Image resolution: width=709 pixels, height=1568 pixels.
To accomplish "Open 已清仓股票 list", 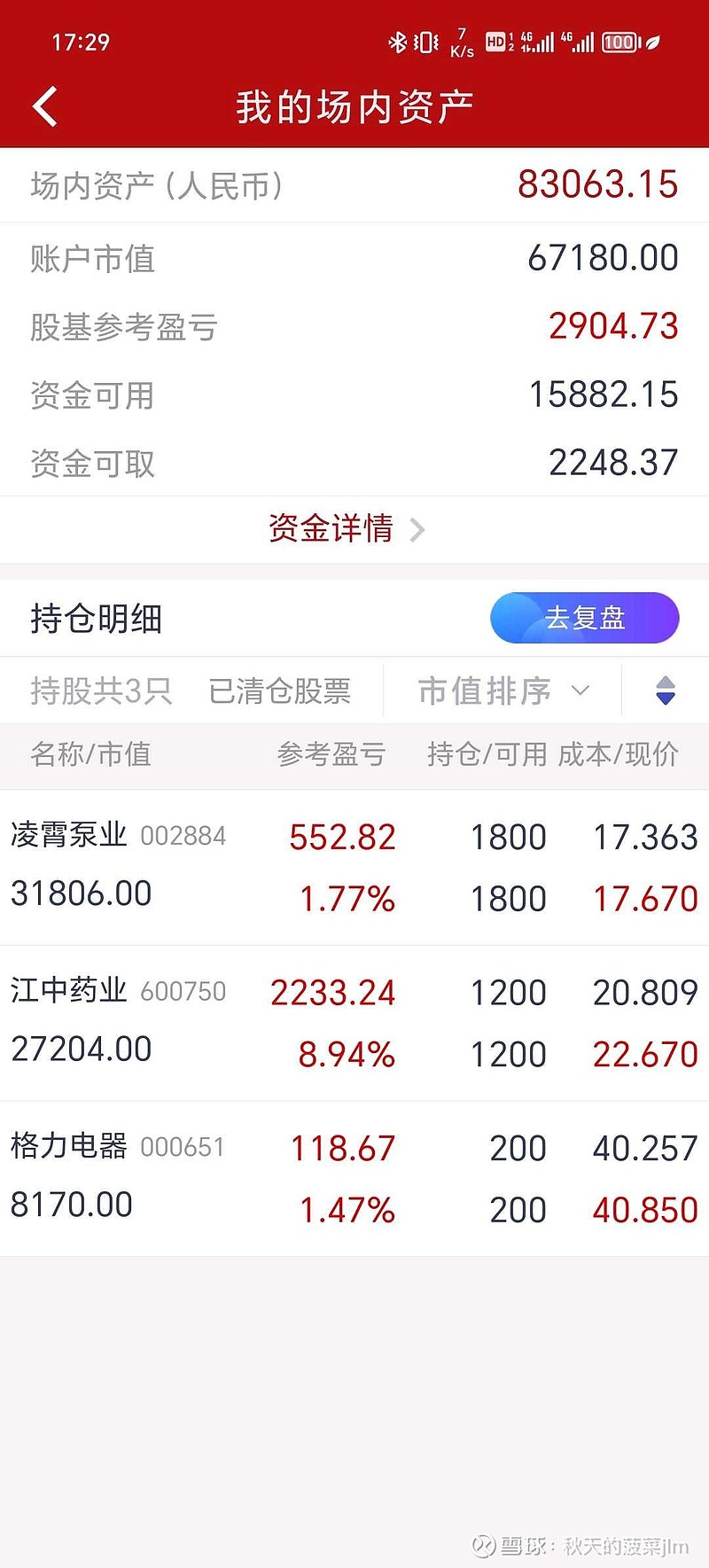I will tap(279, 690).
